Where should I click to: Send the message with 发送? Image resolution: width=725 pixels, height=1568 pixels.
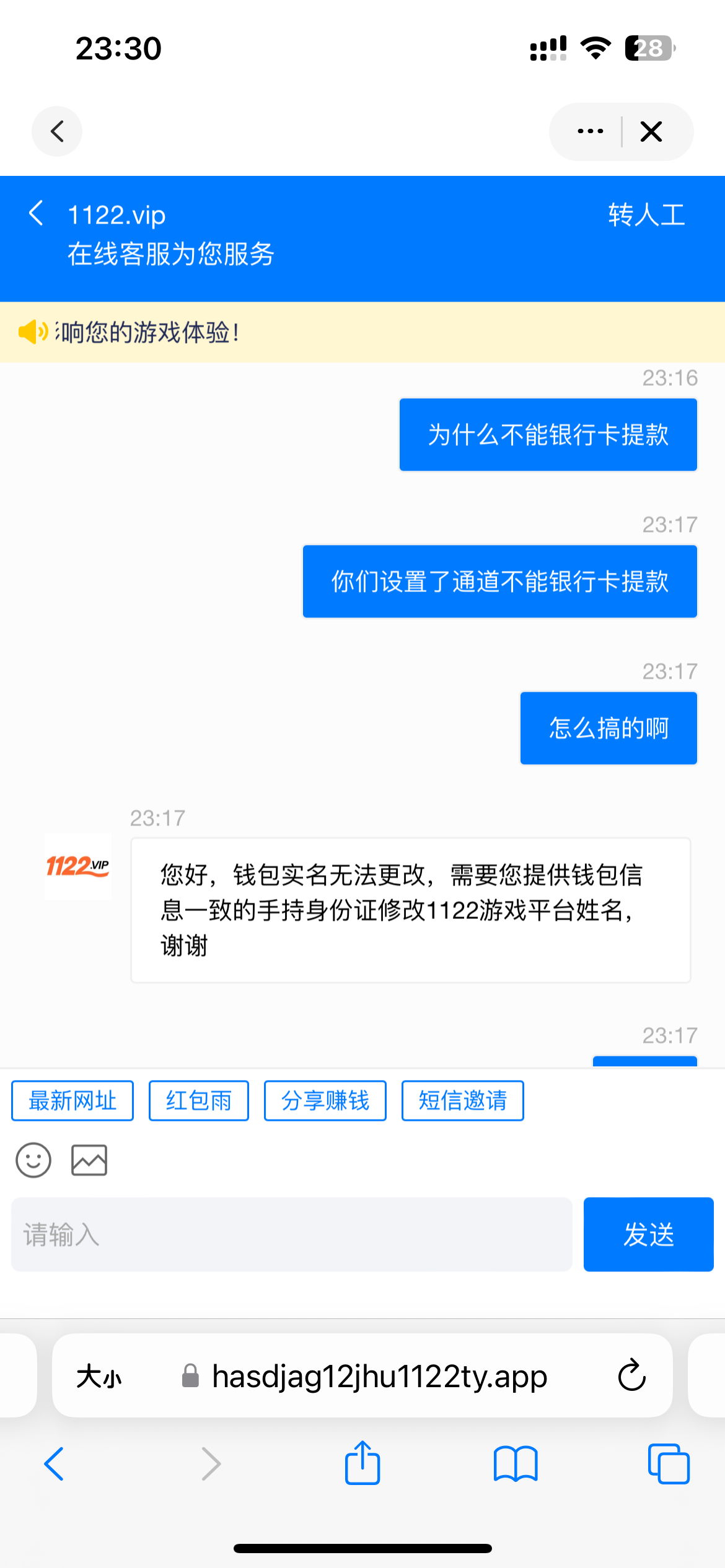[648, 1234]
